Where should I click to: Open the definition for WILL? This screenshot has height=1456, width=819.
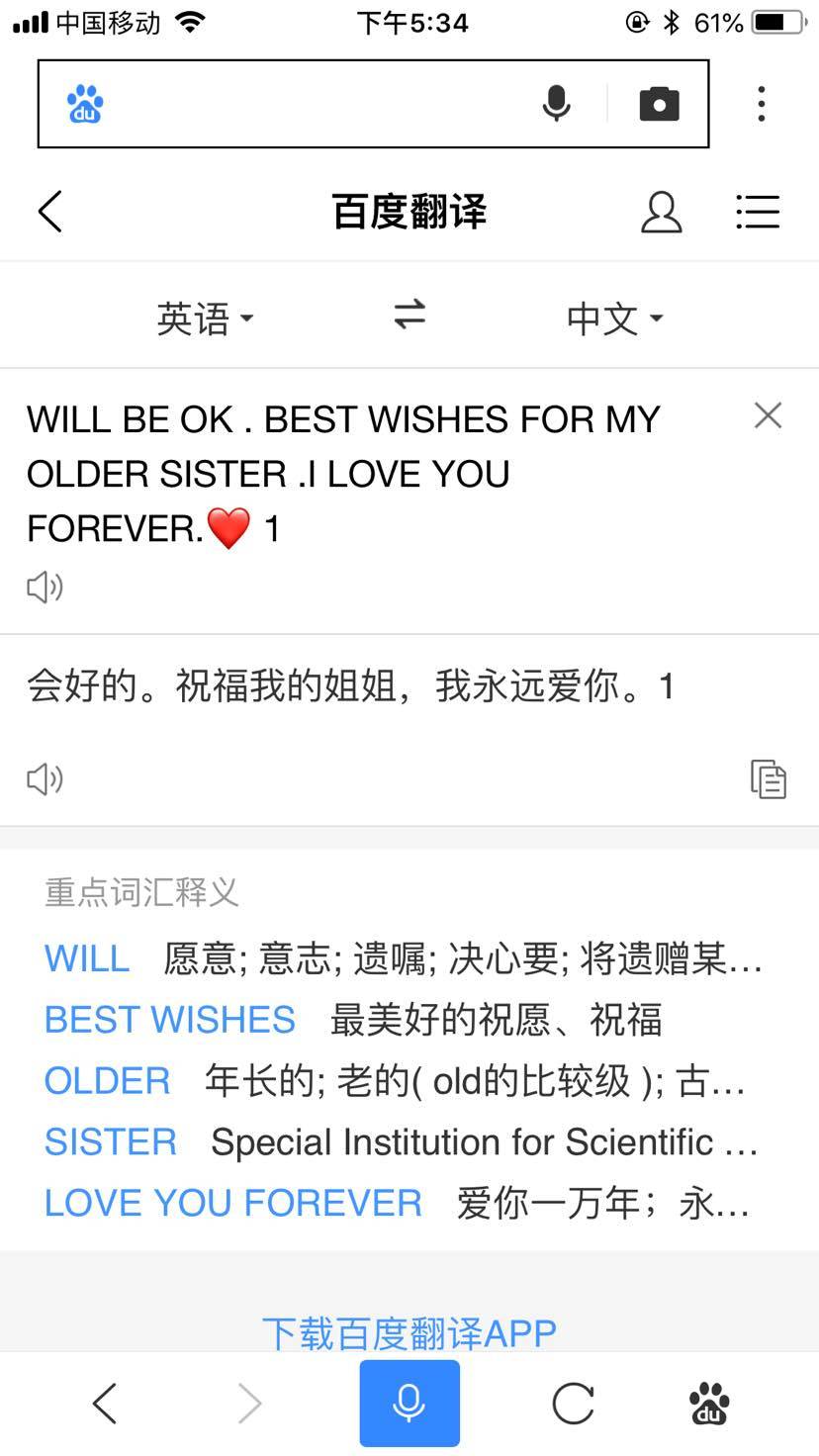coord(87,958)
